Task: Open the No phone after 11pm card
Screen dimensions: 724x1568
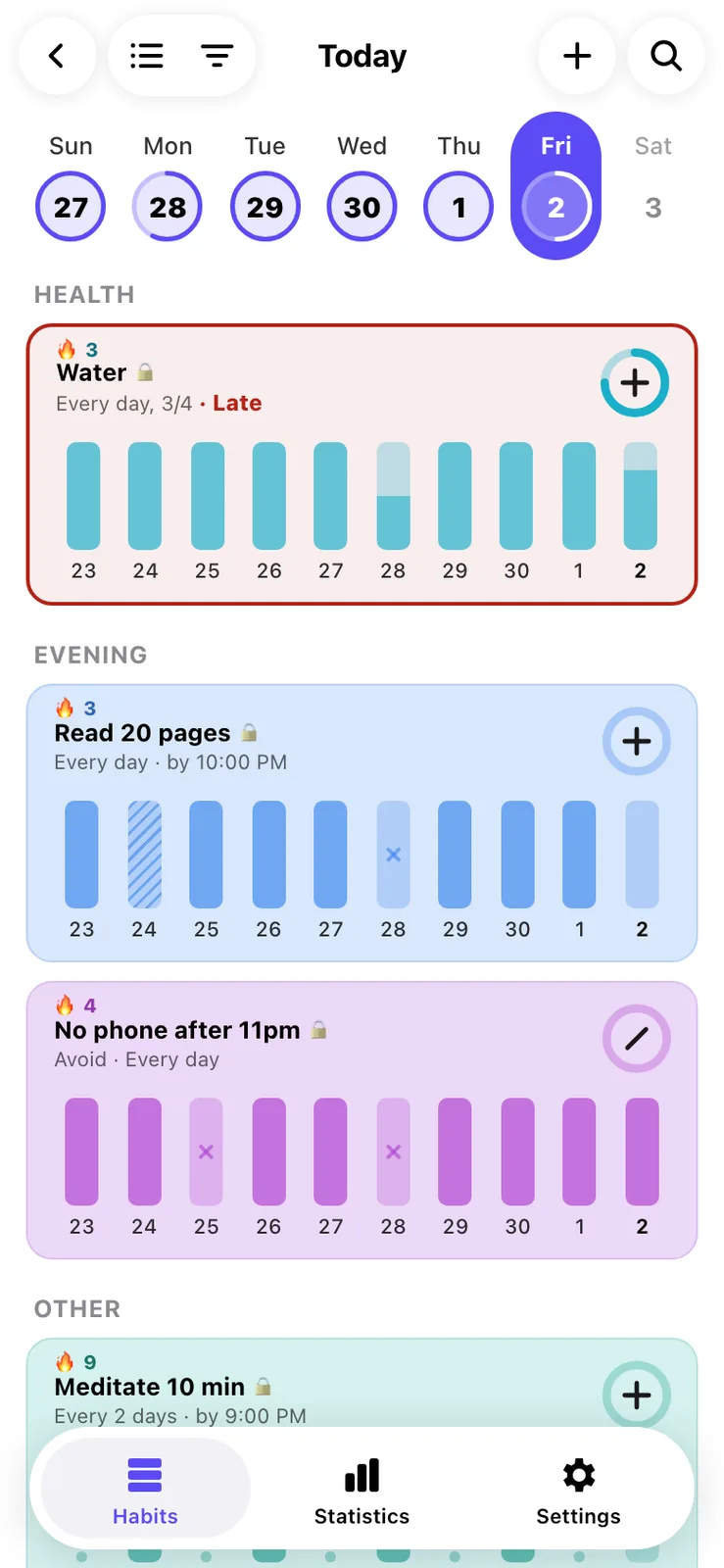Action: pos(362,1120)
